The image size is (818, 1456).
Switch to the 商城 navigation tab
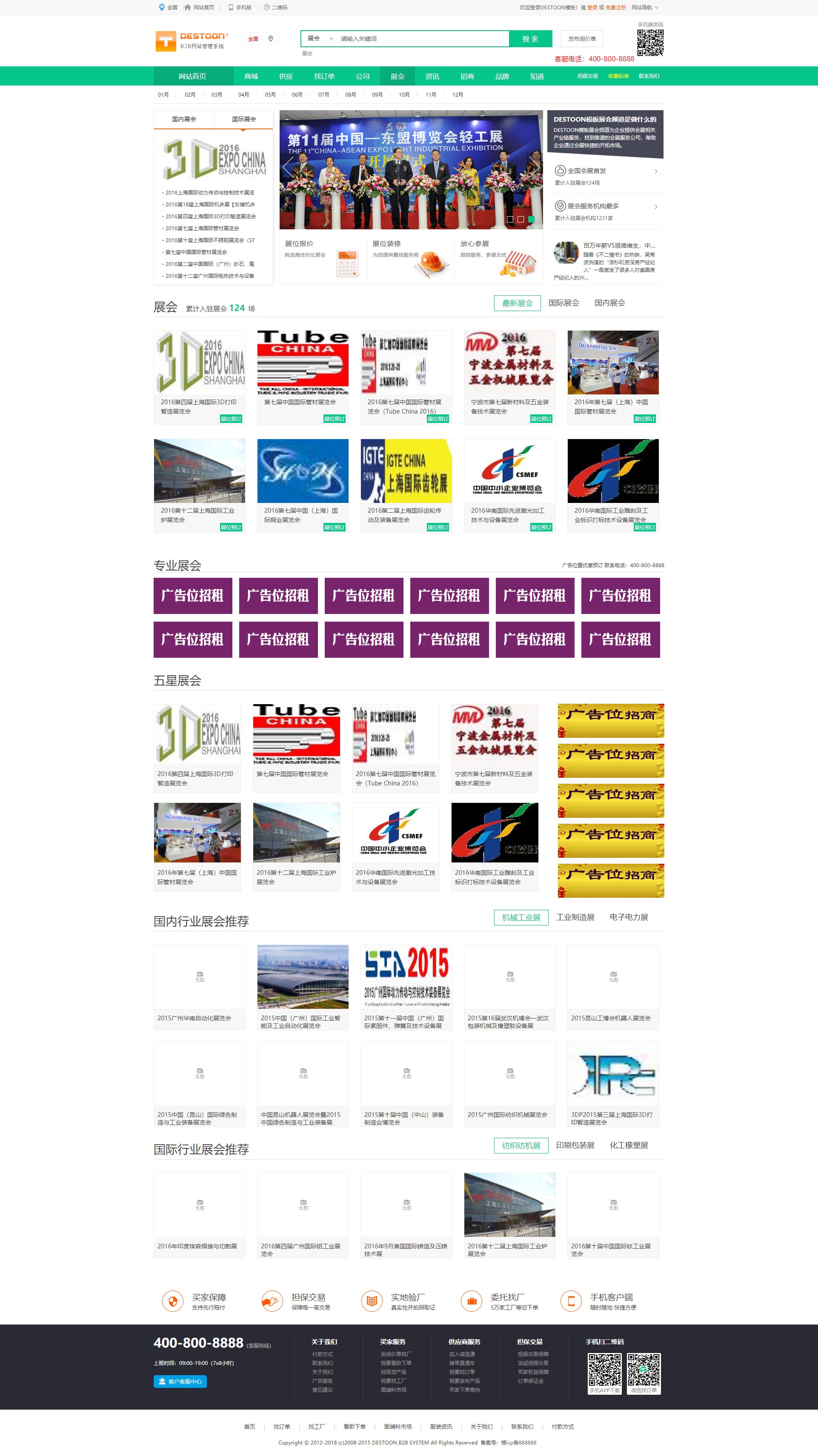tap(251, 76)
